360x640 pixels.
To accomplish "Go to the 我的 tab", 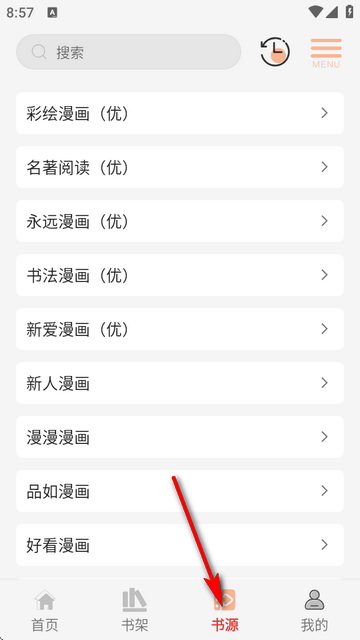I will (315, 610).
